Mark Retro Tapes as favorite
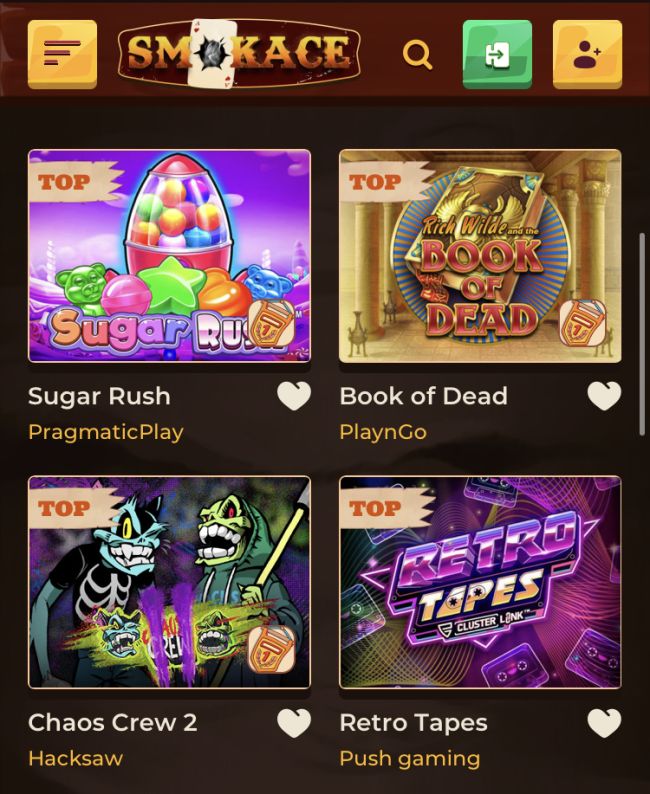650x794 pixels. pos(604,723)
